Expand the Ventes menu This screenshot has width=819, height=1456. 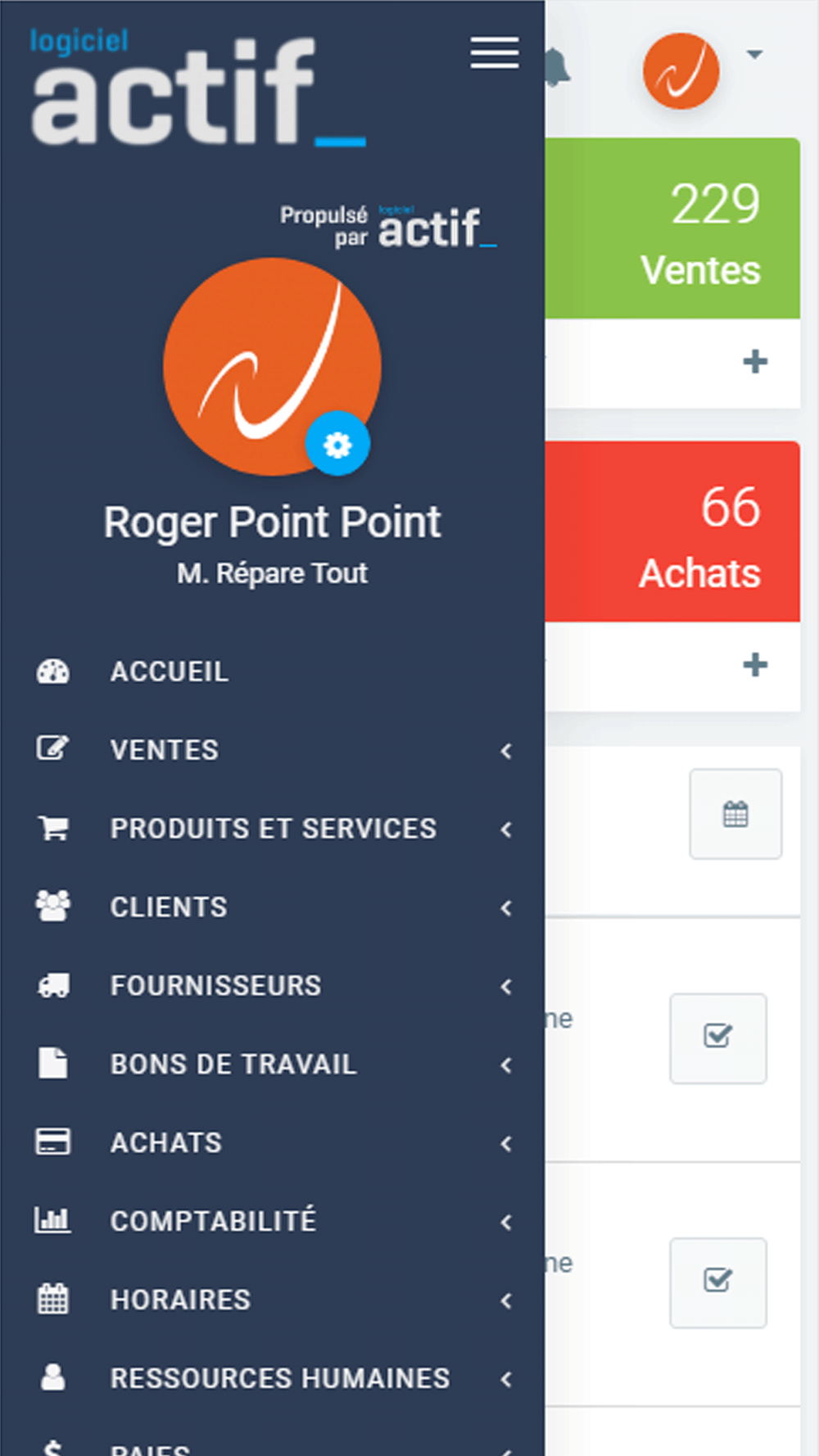(x=272, y=750)
